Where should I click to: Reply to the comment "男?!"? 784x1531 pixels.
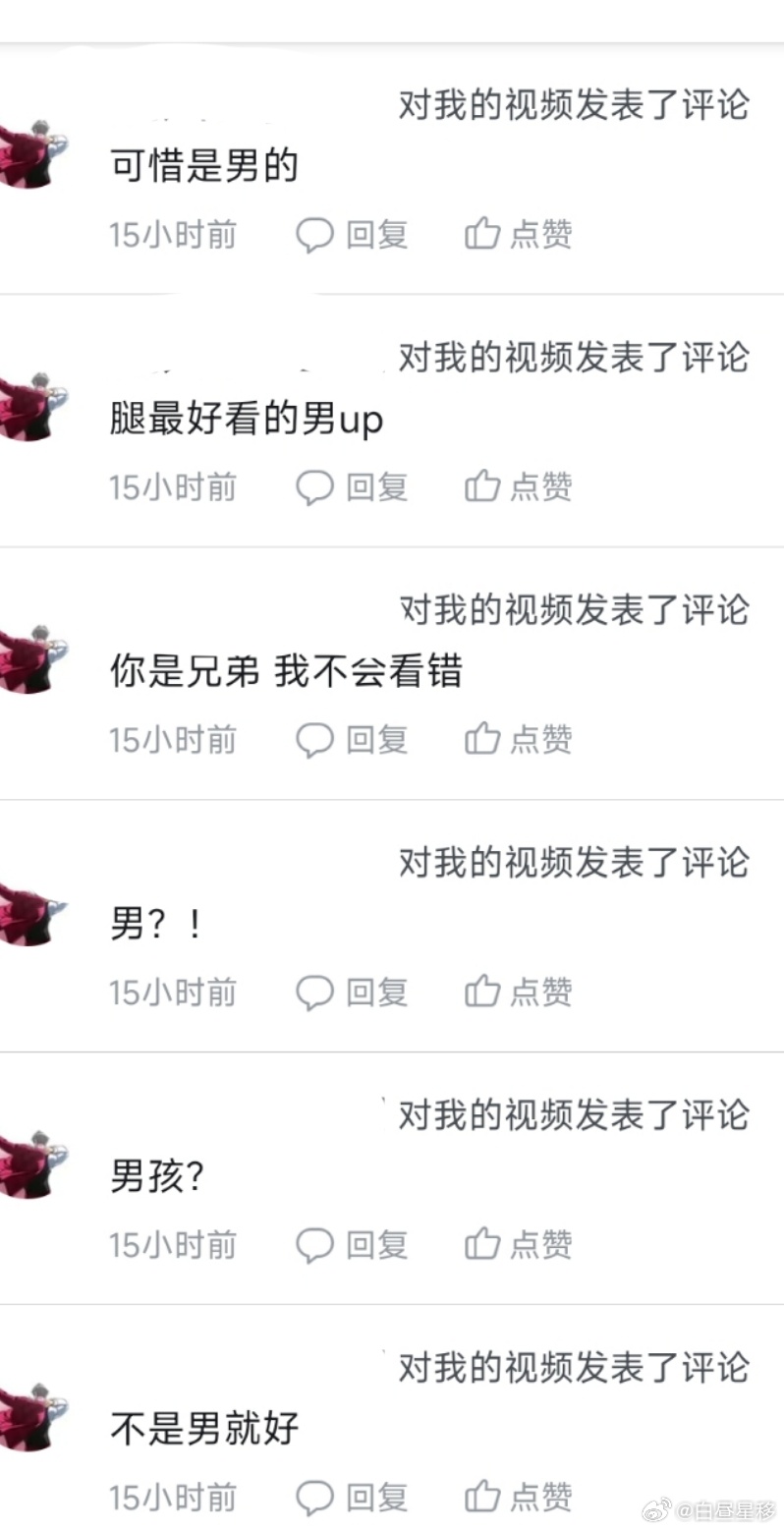point(352,992)
